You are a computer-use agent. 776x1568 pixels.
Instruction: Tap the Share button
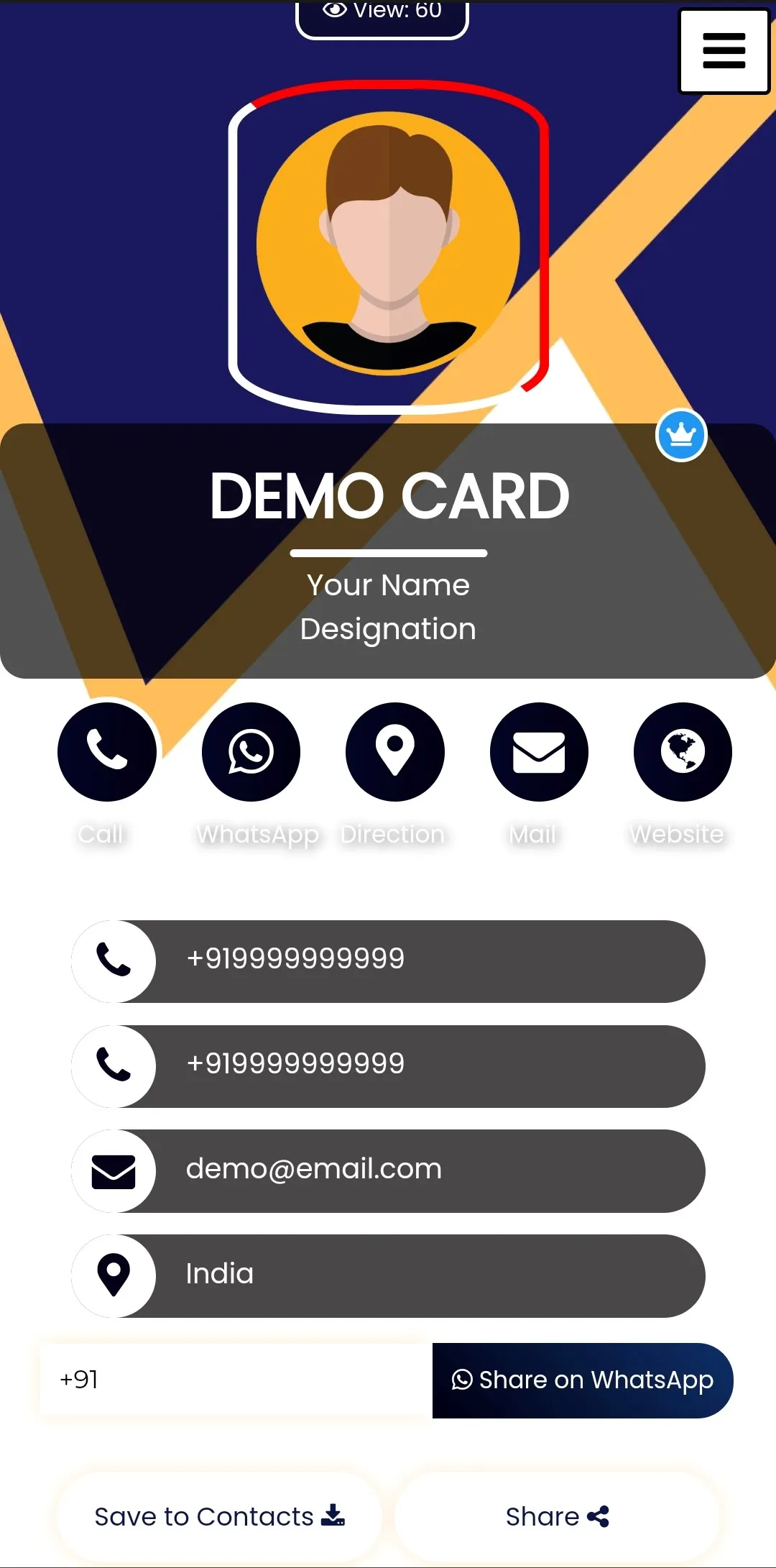pos(557,1516)
